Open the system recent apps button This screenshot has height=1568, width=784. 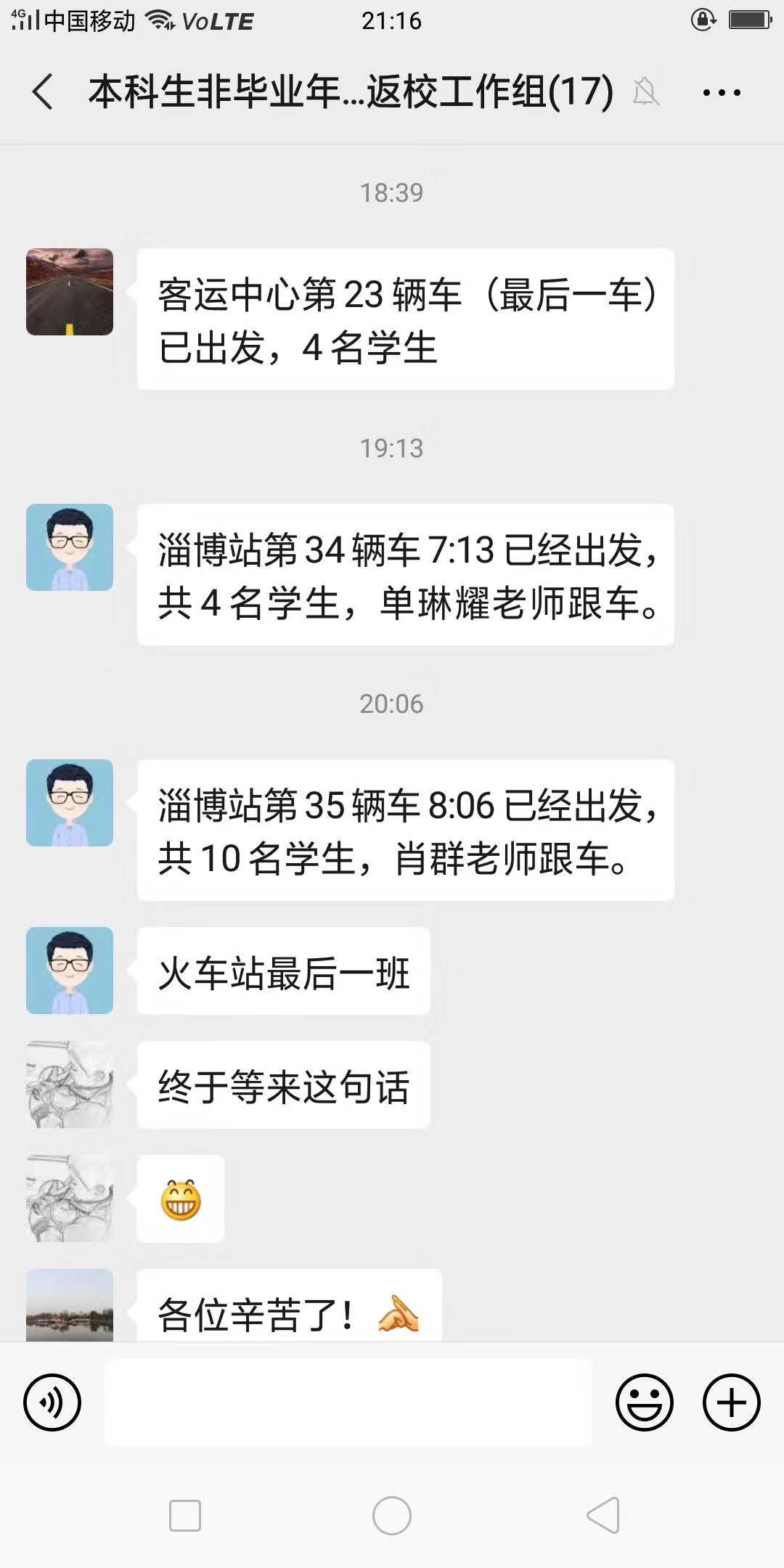click(x=185, y=1516)
